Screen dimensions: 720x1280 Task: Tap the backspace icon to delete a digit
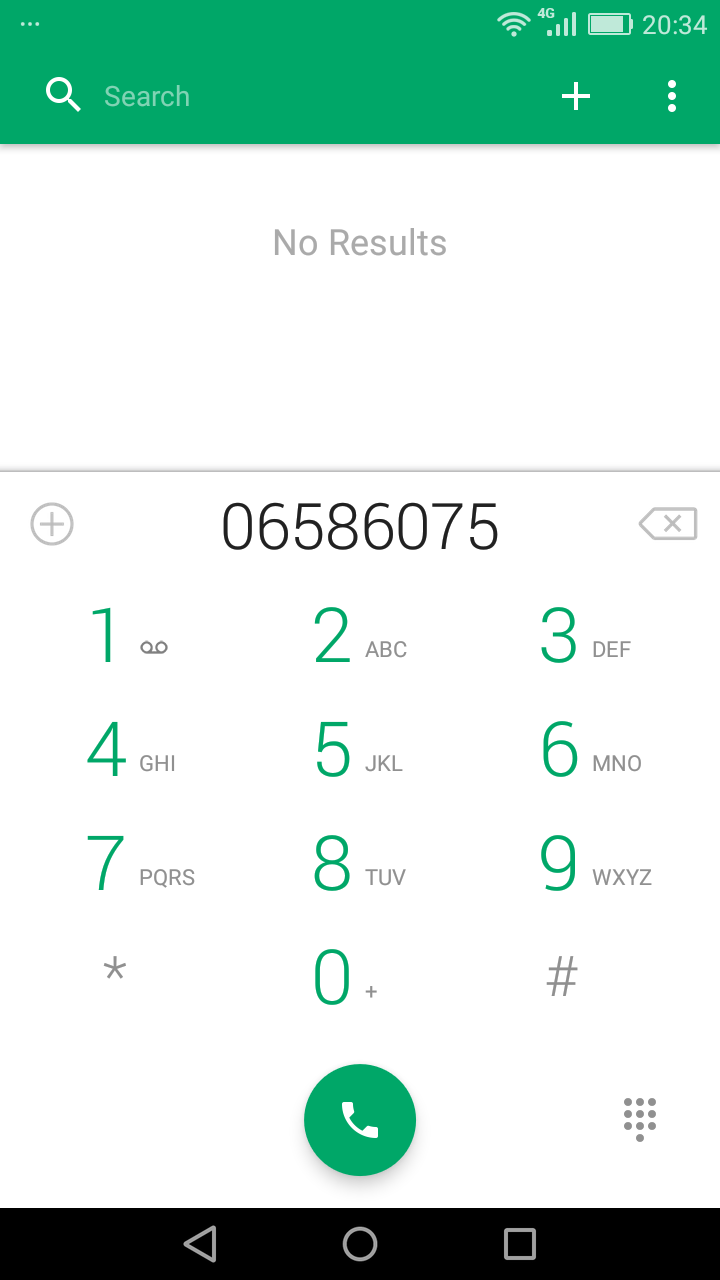coord(667,524)
